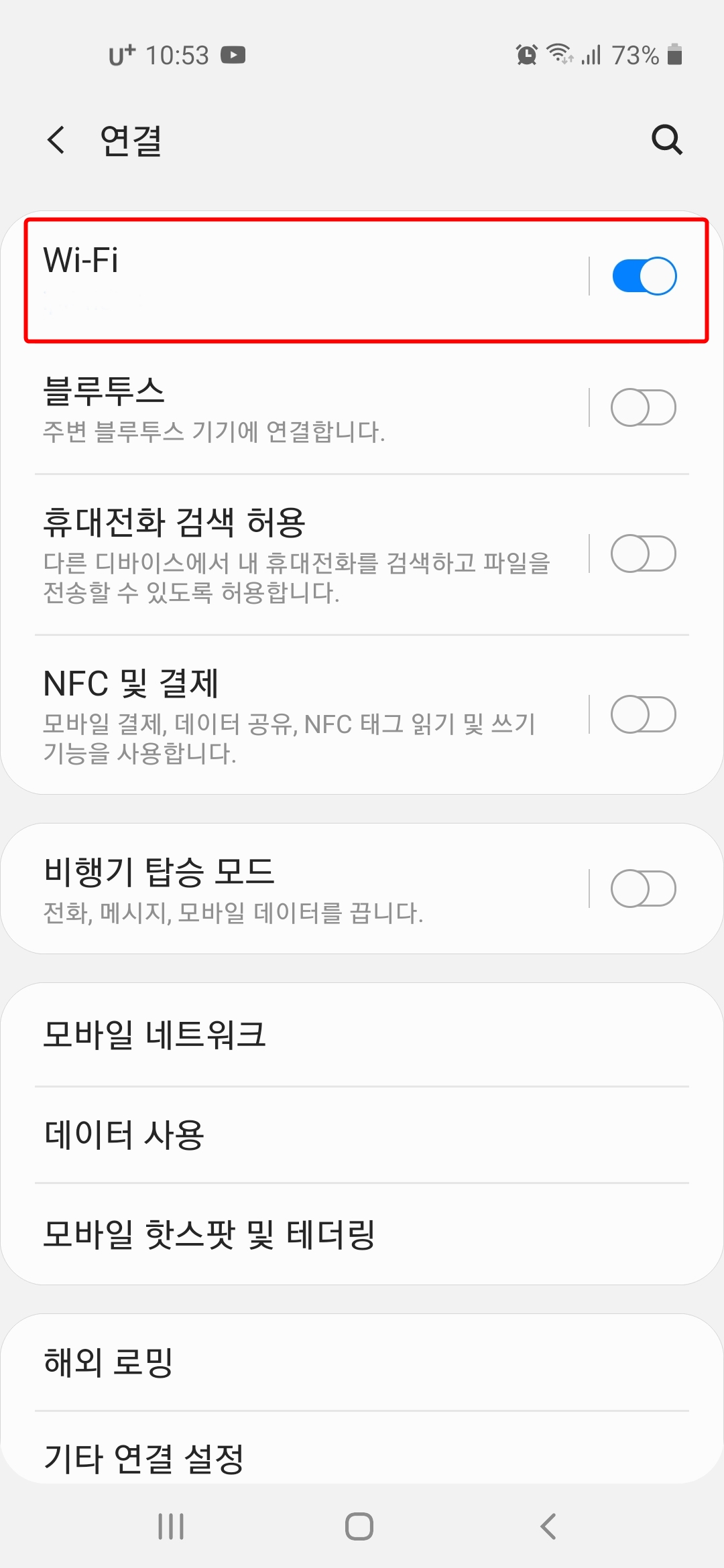Enable the 블루투스 switch
Screen dimensions: 724x1568
(642, 407)
